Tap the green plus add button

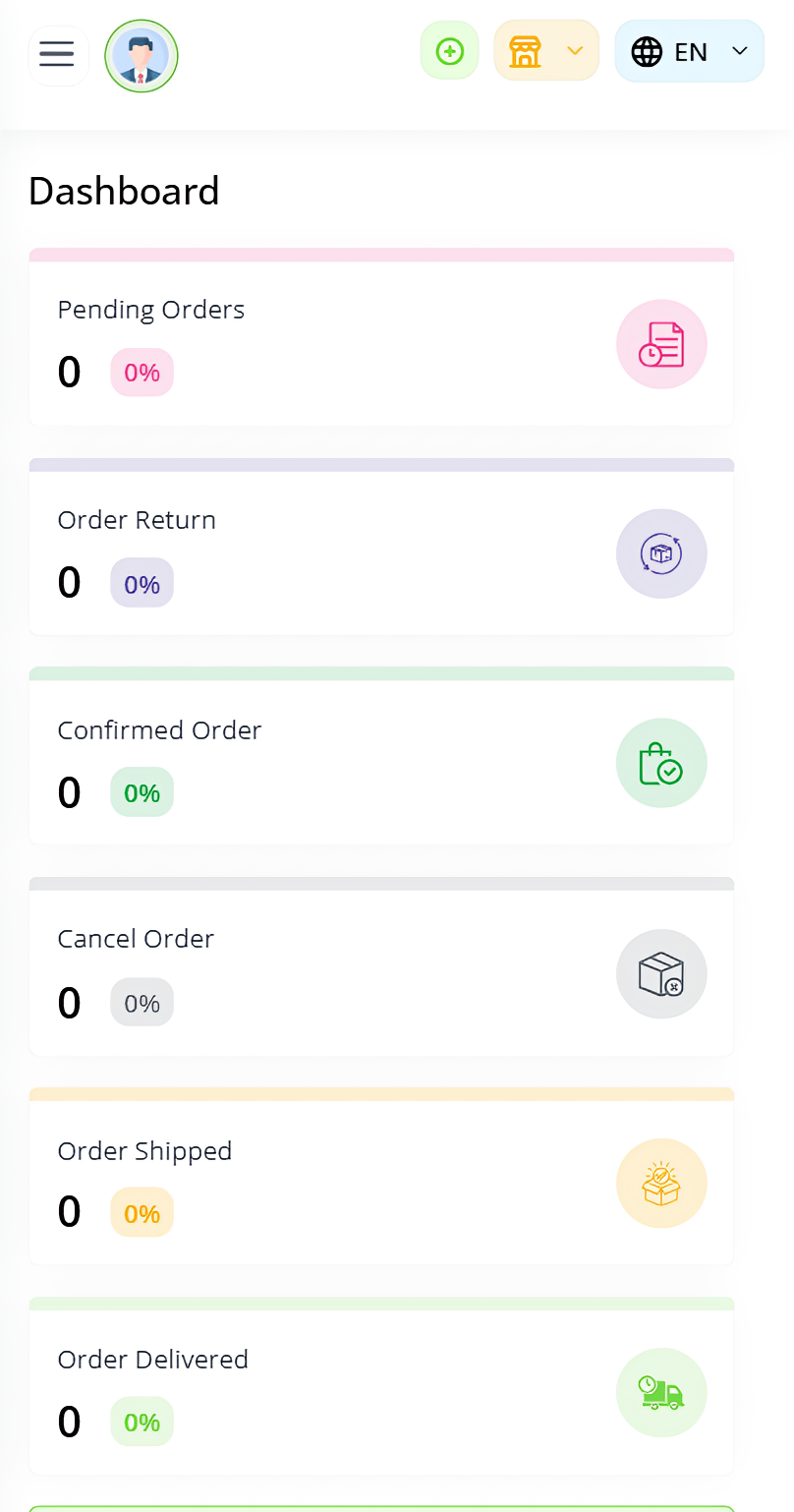[449, 50]
